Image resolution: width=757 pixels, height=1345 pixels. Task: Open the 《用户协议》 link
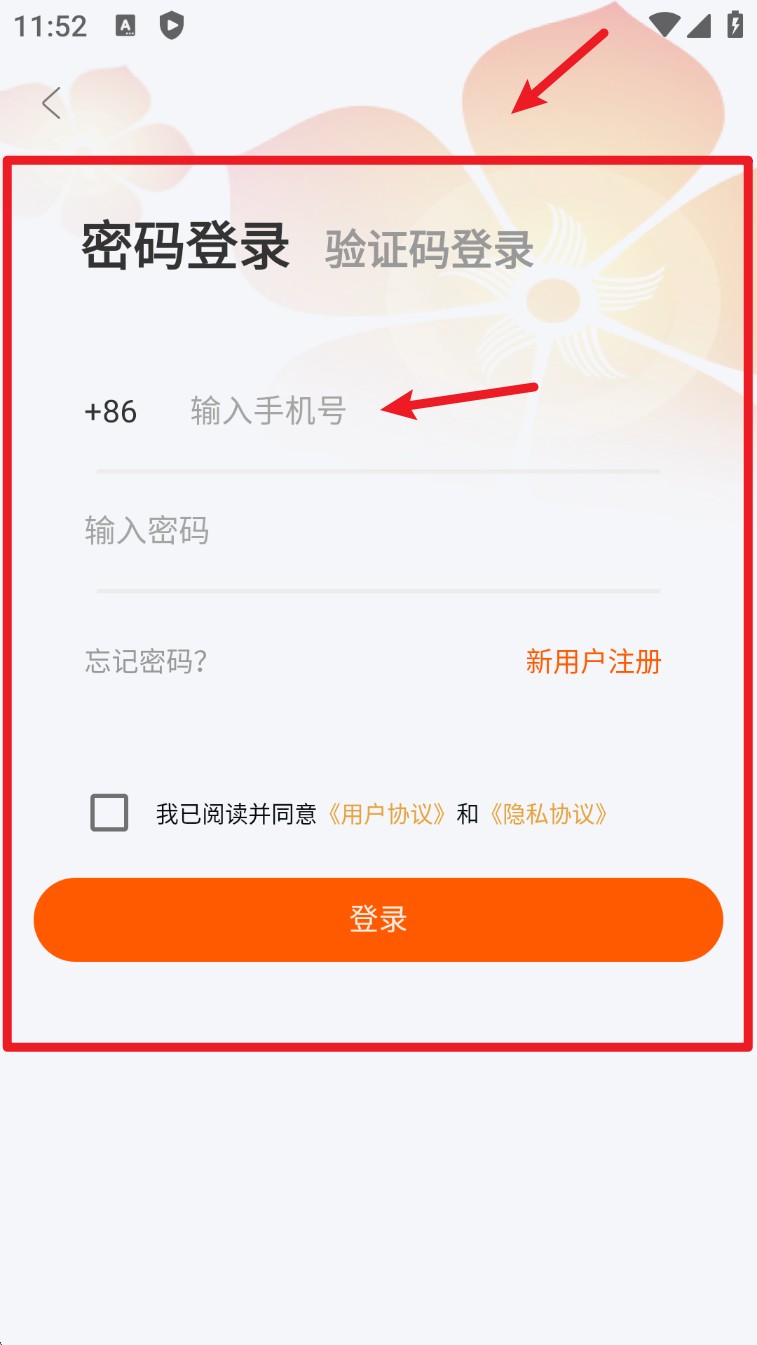coord(386,814)
